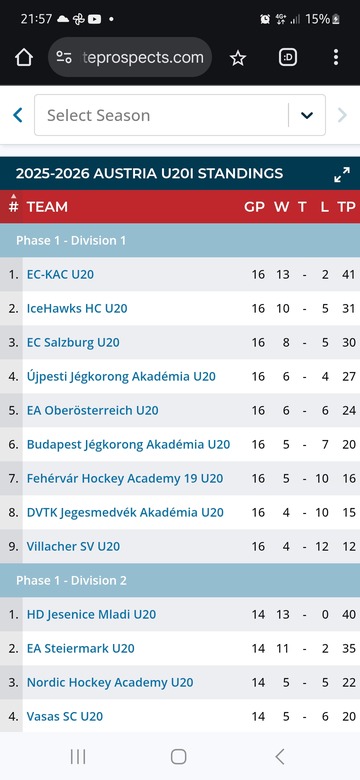360x780 pixels.
Task: Open Vasas SC U20 team page
Action: click(x=65, y=716)
